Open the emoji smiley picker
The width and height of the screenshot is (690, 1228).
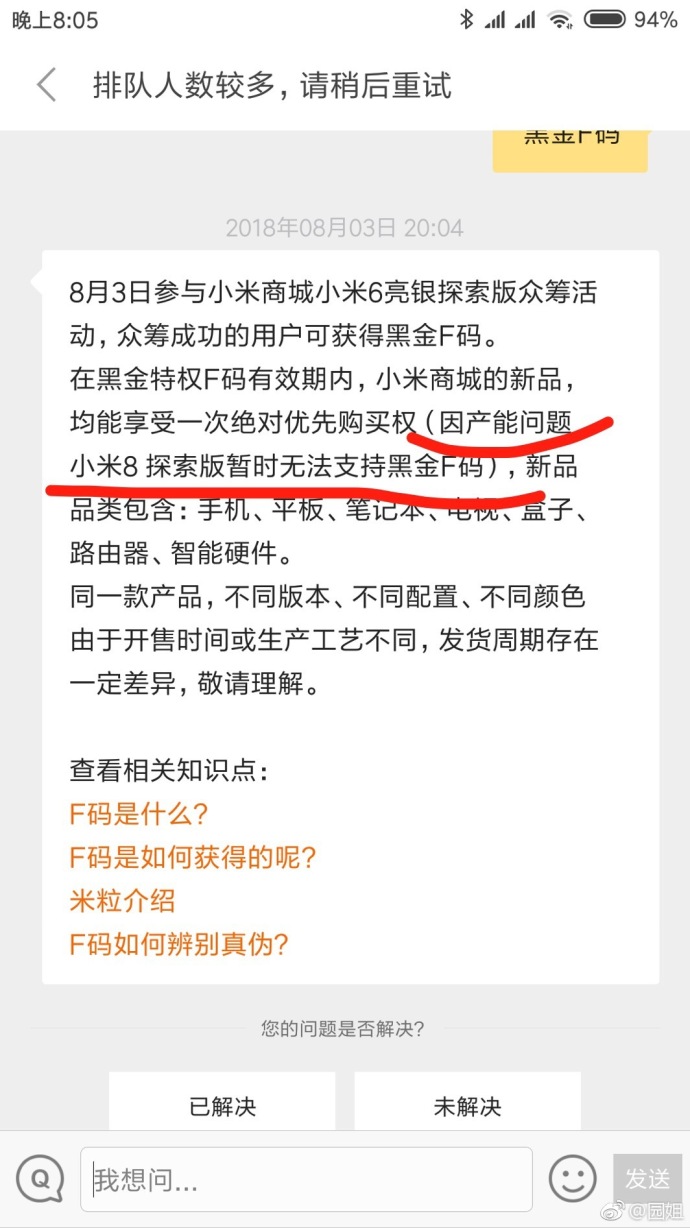tap(572, 1180)
